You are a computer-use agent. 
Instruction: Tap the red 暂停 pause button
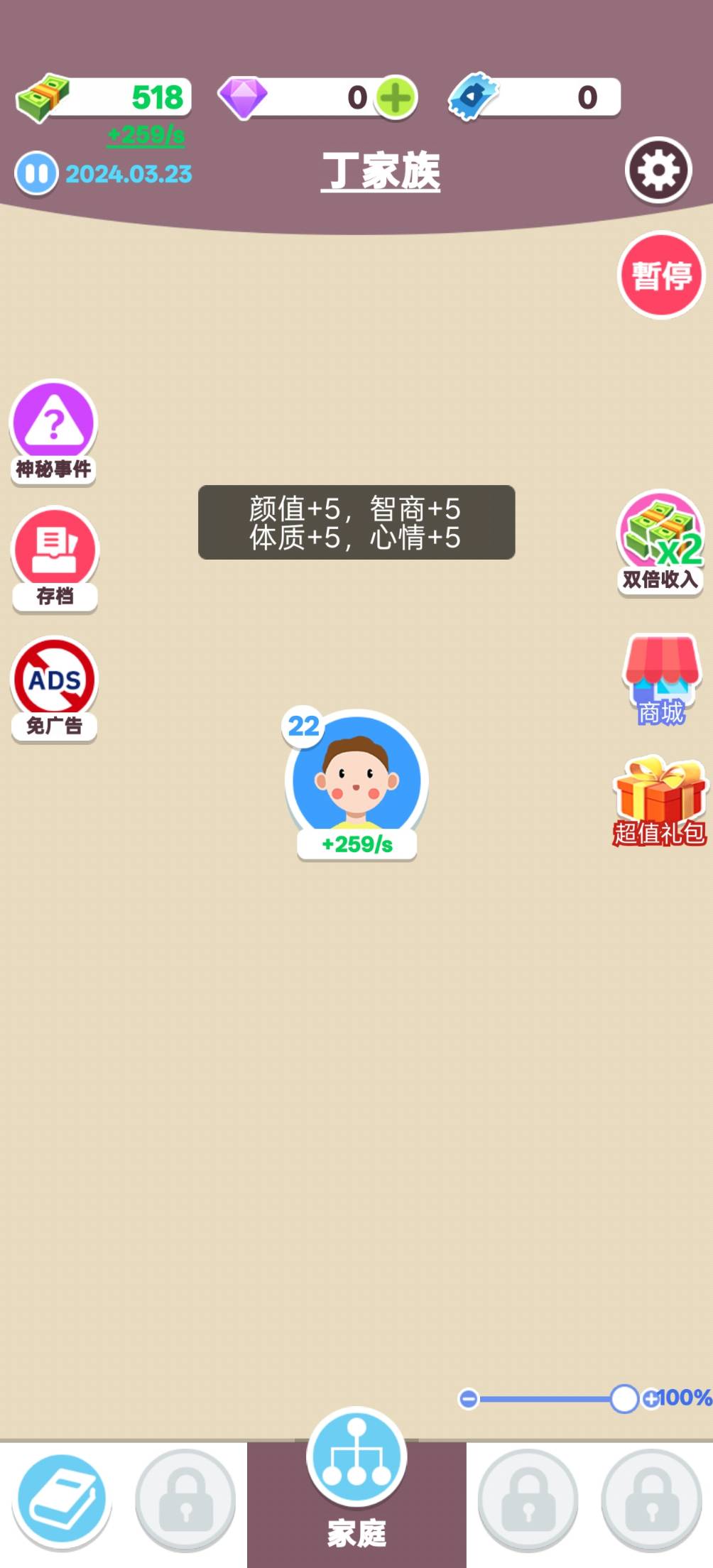[x=661, y=275]
